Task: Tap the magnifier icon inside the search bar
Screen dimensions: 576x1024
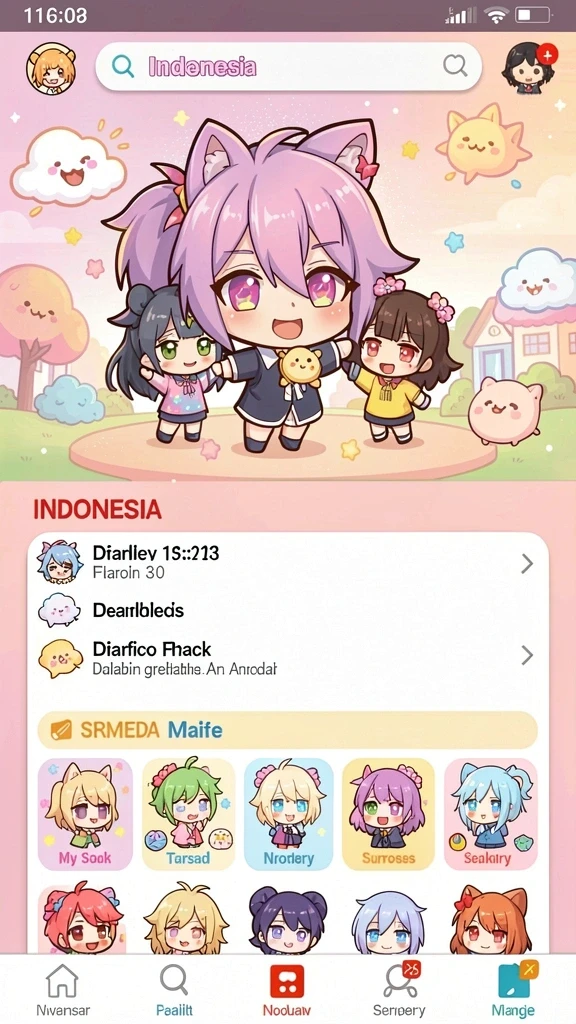Action: point(122,66)
